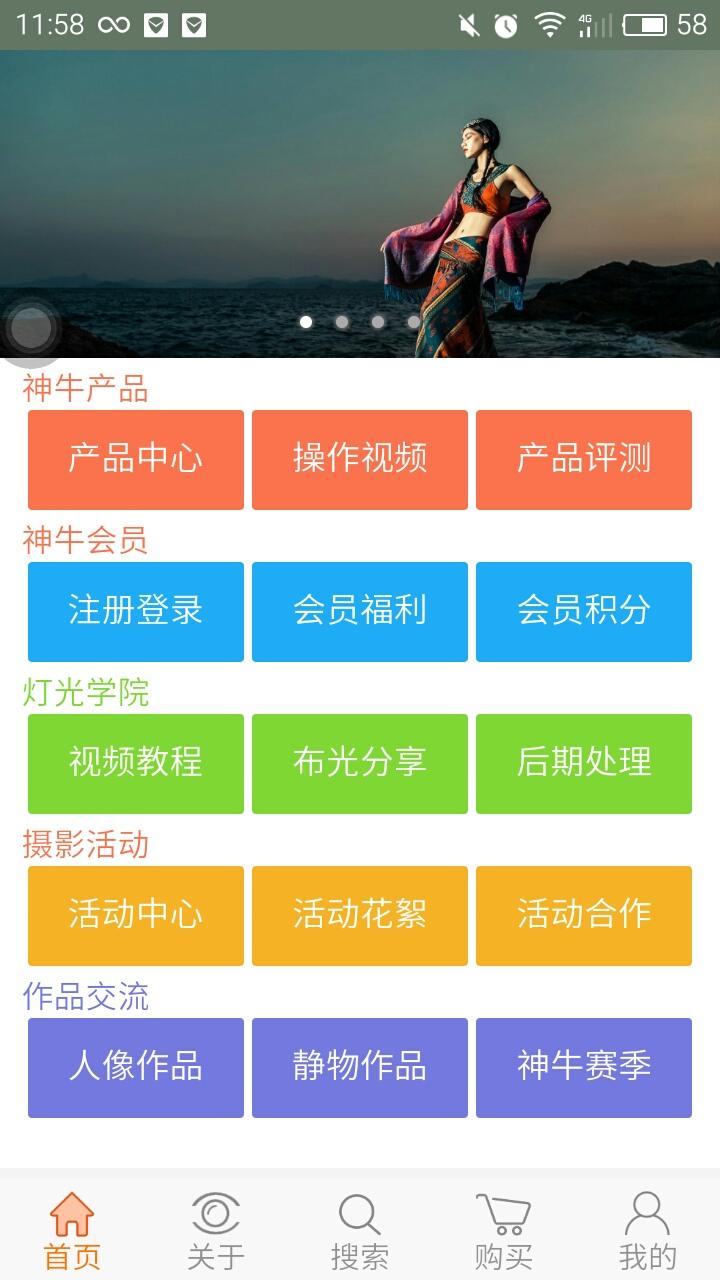Open search via the 搜索 magnifier icon
The height and width of the screenshot is (1280, 720).
(359, 1218)
